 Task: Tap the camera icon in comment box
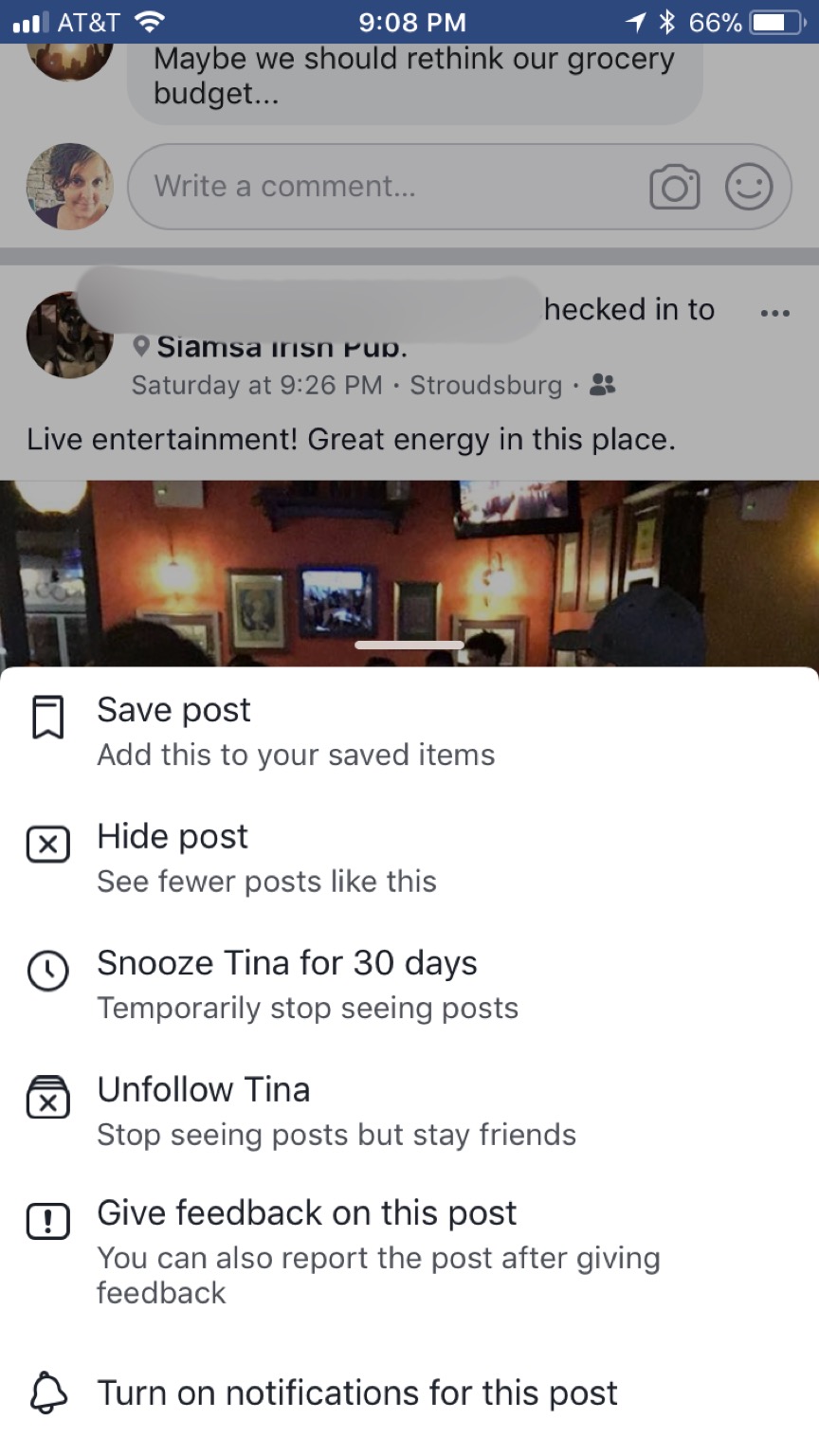[675, 187]
